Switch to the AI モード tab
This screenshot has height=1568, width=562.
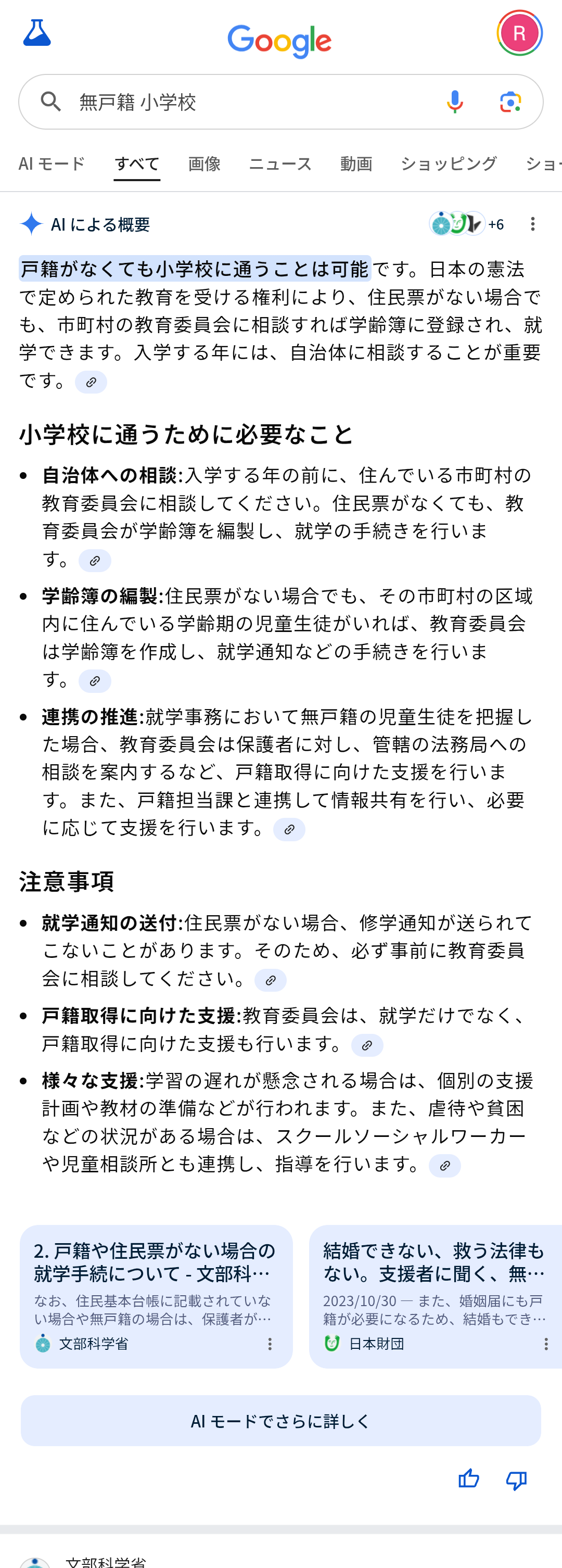[x=52, y=164]
